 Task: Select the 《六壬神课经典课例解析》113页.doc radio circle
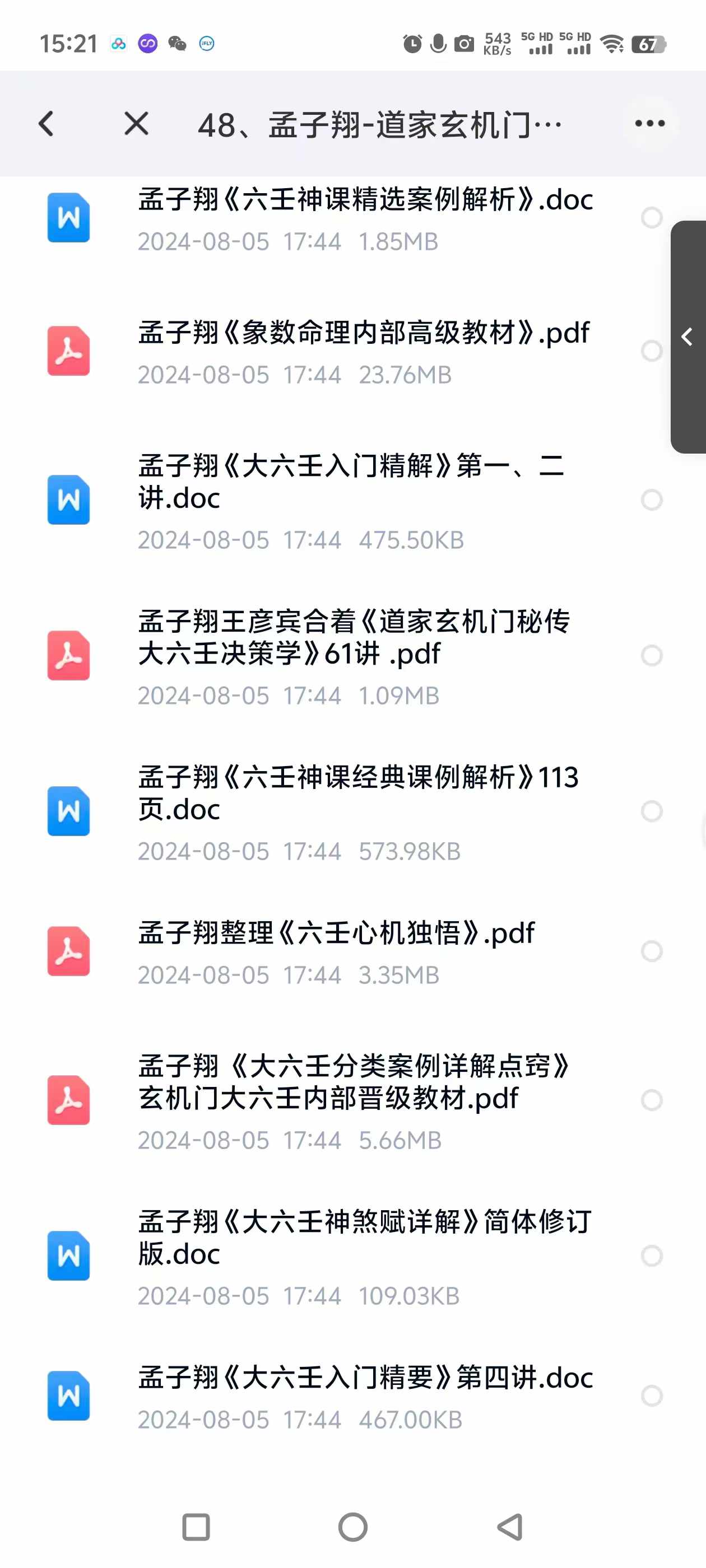651,811
